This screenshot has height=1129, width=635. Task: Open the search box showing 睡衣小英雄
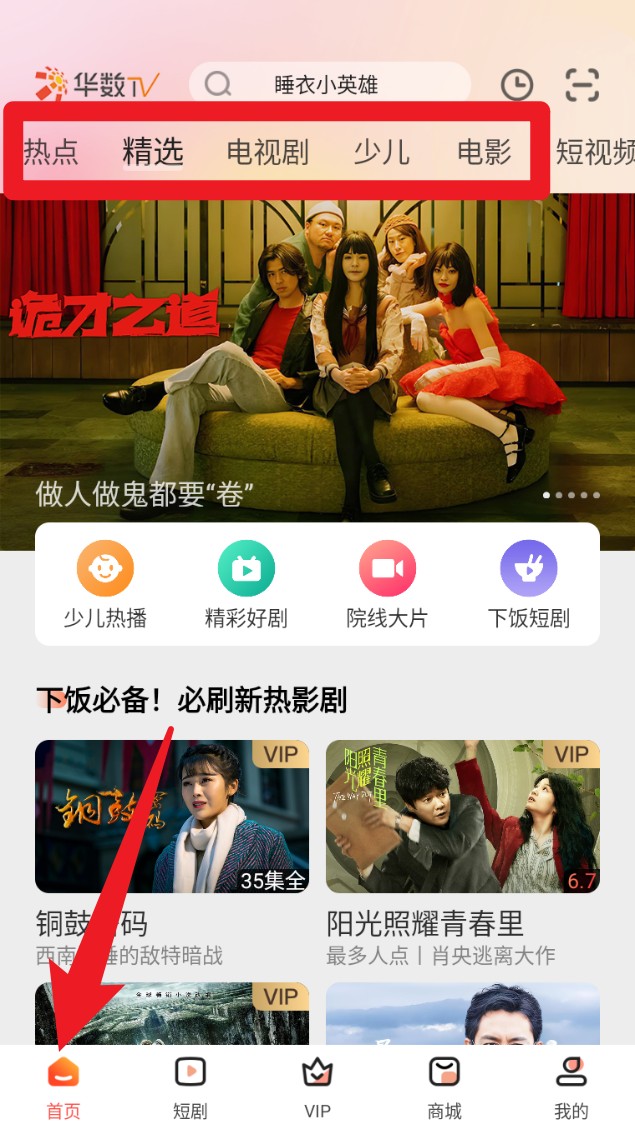328,85
